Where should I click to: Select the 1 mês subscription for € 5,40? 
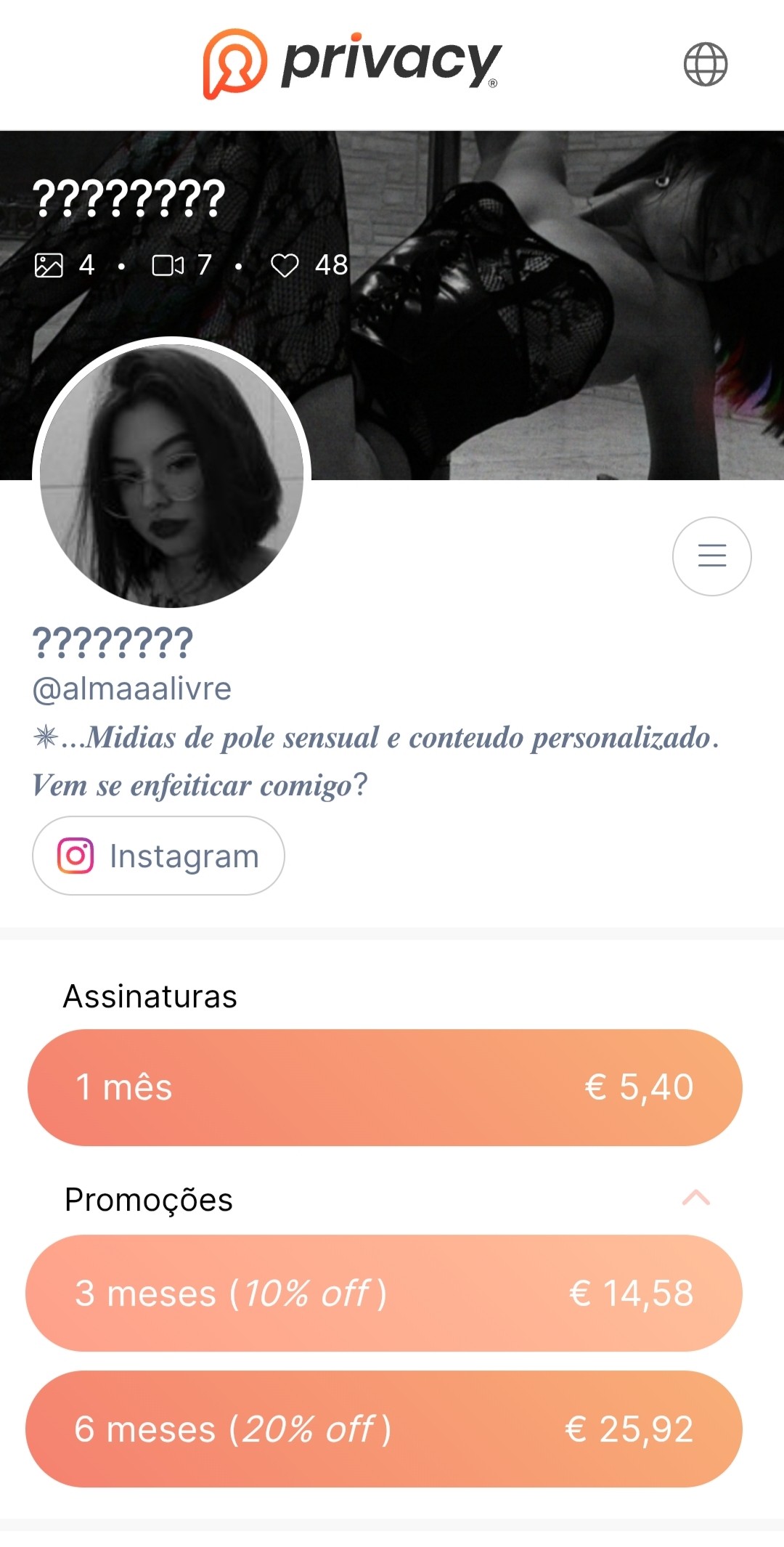click(x=385, y=1087)
